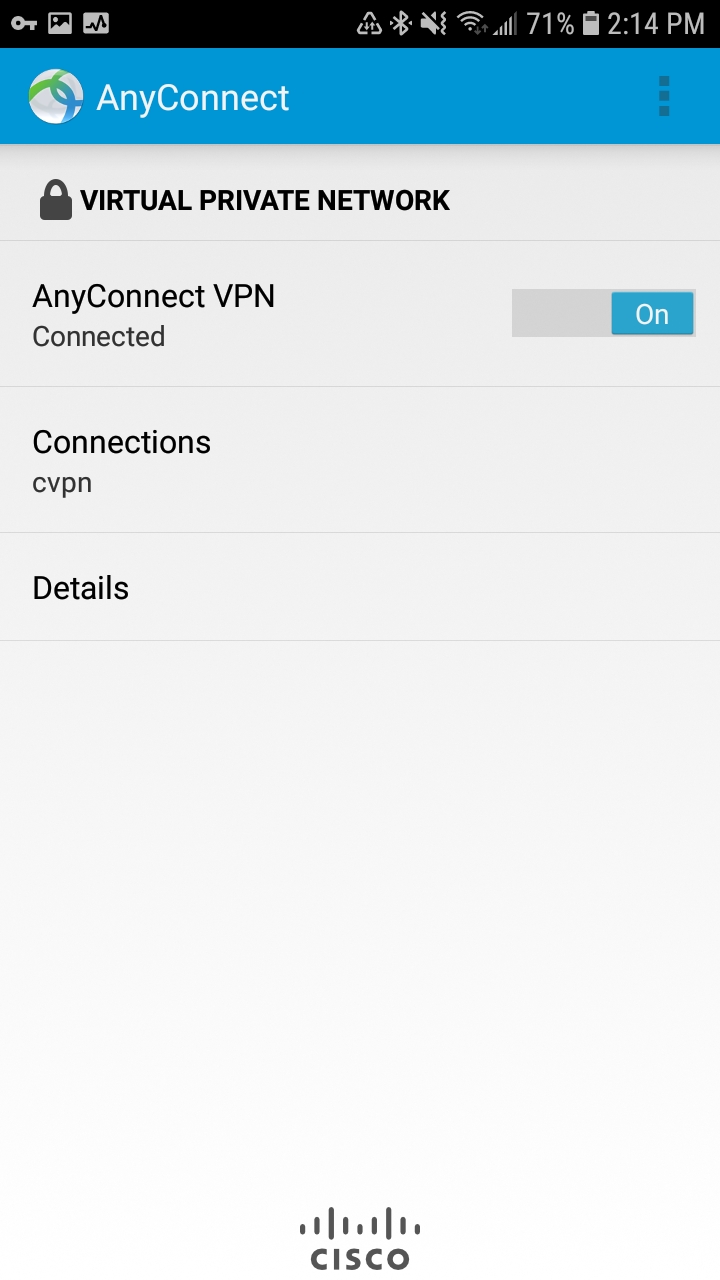The width and height of the screenshot is (720, 1280).
Task: Tap the key icon in the status bar
Action: point(24,20)
